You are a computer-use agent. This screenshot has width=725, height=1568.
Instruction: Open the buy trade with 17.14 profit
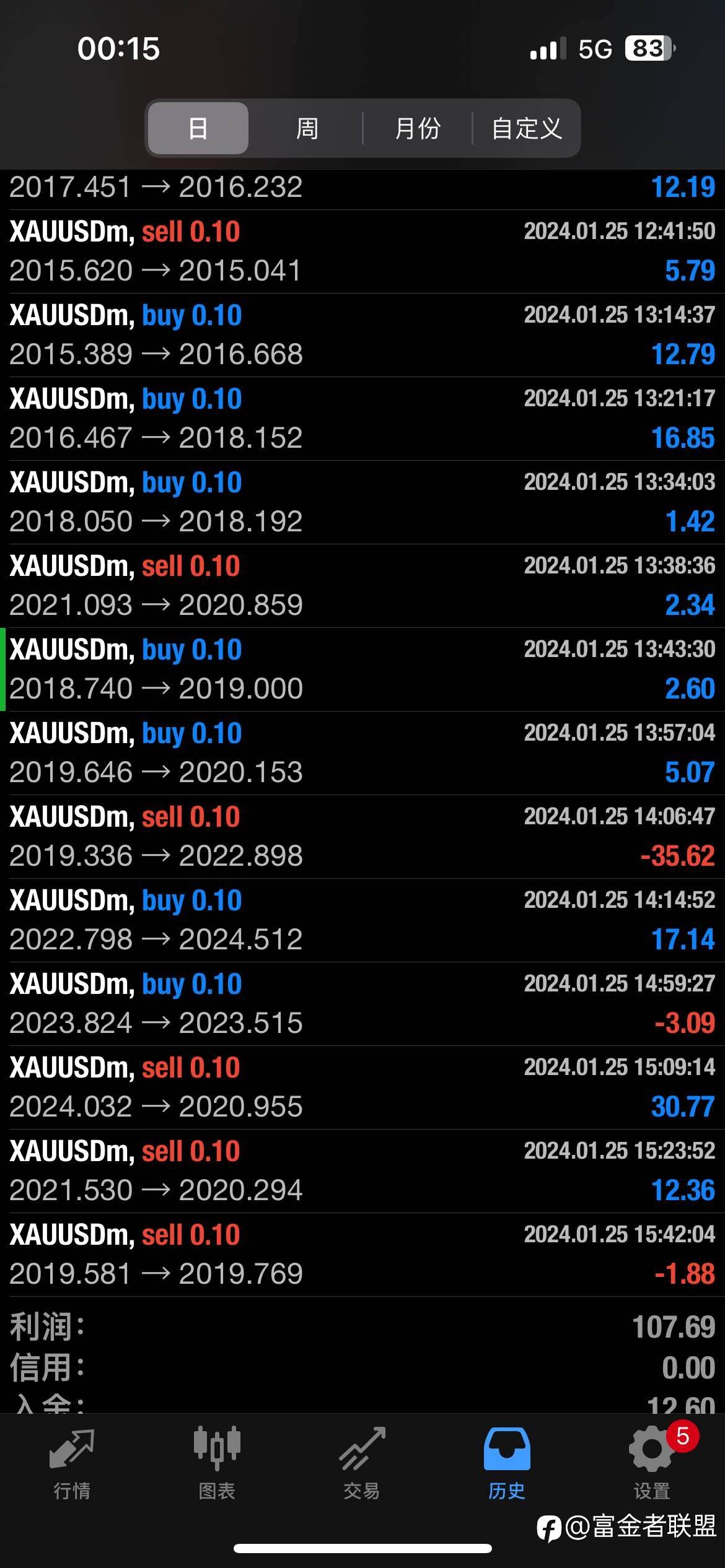362,920
